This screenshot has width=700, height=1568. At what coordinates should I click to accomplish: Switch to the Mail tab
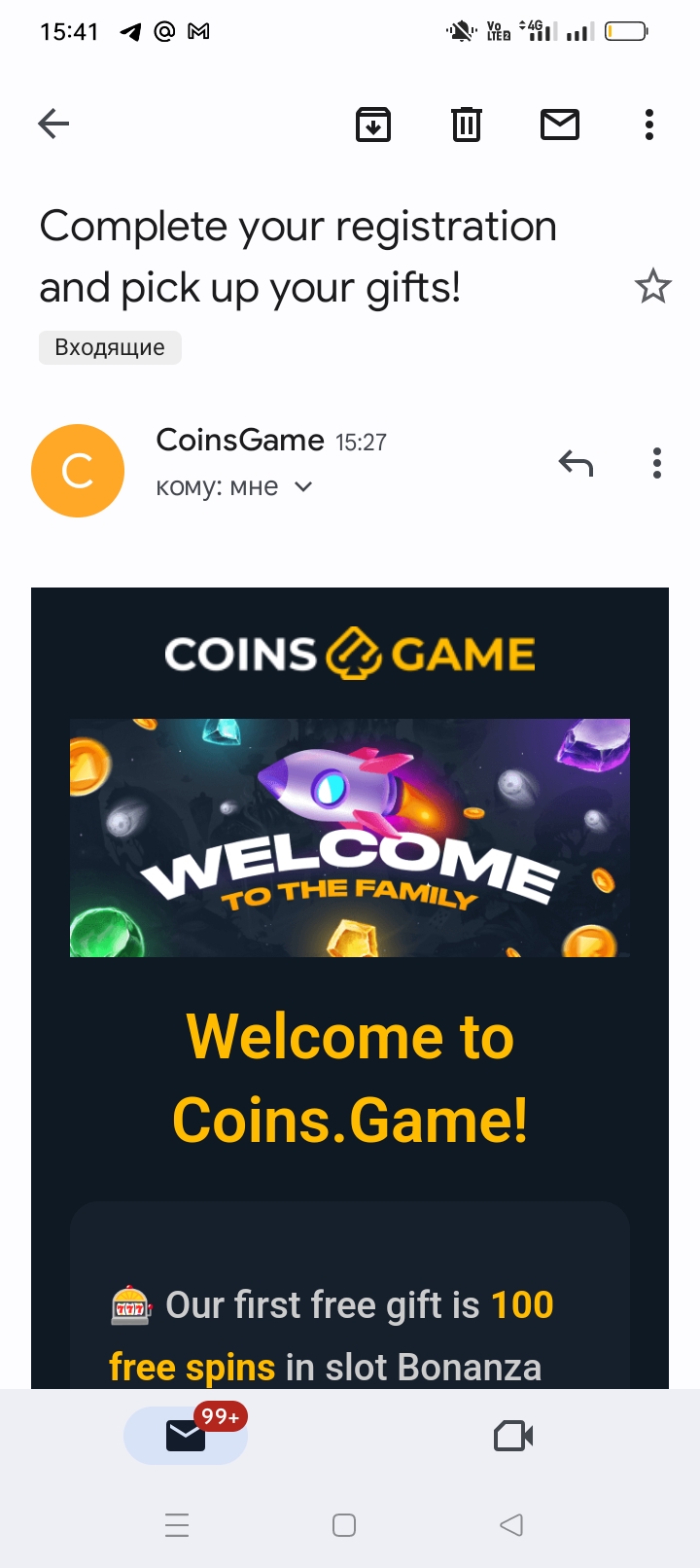pos(186,1436)
